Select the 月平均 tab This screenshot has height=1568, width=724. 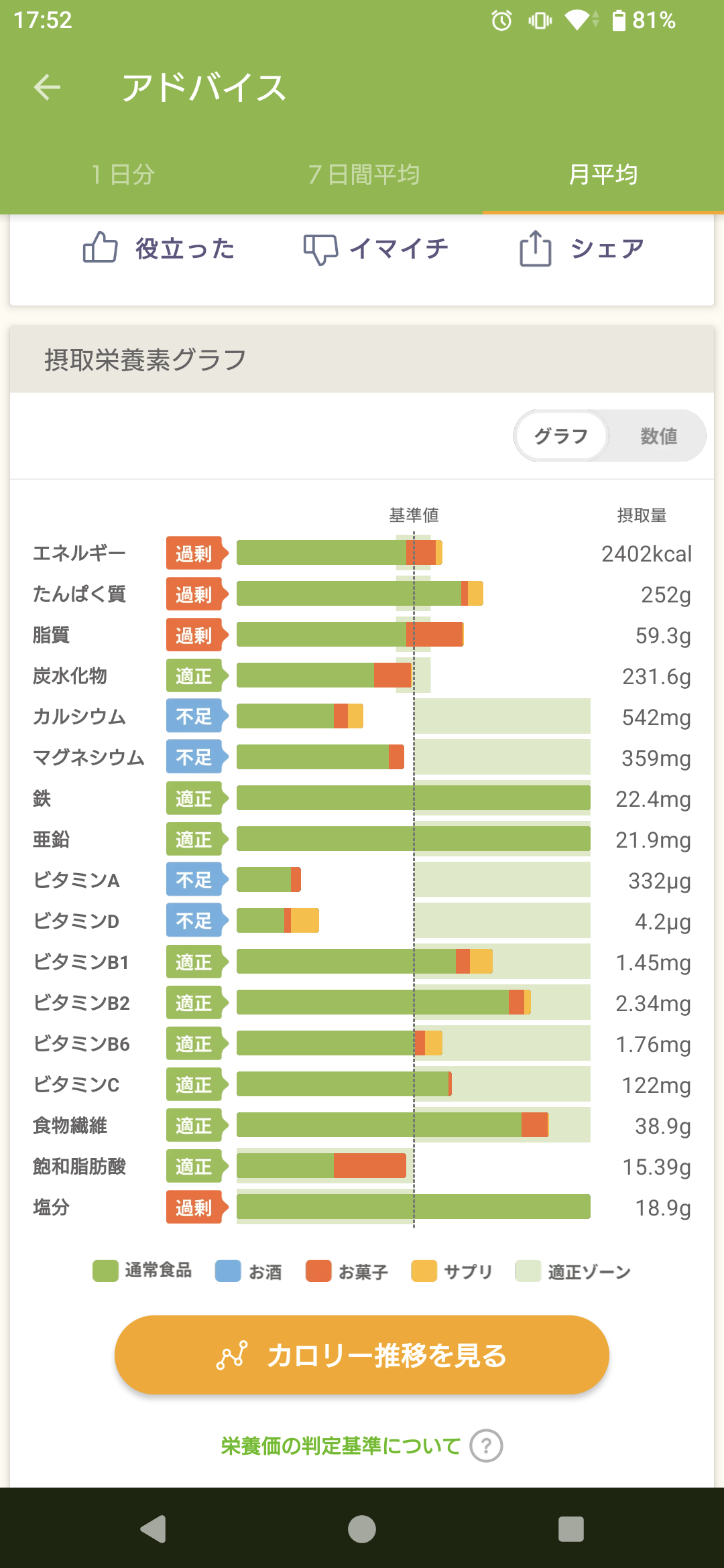click(x=603, y=175)
